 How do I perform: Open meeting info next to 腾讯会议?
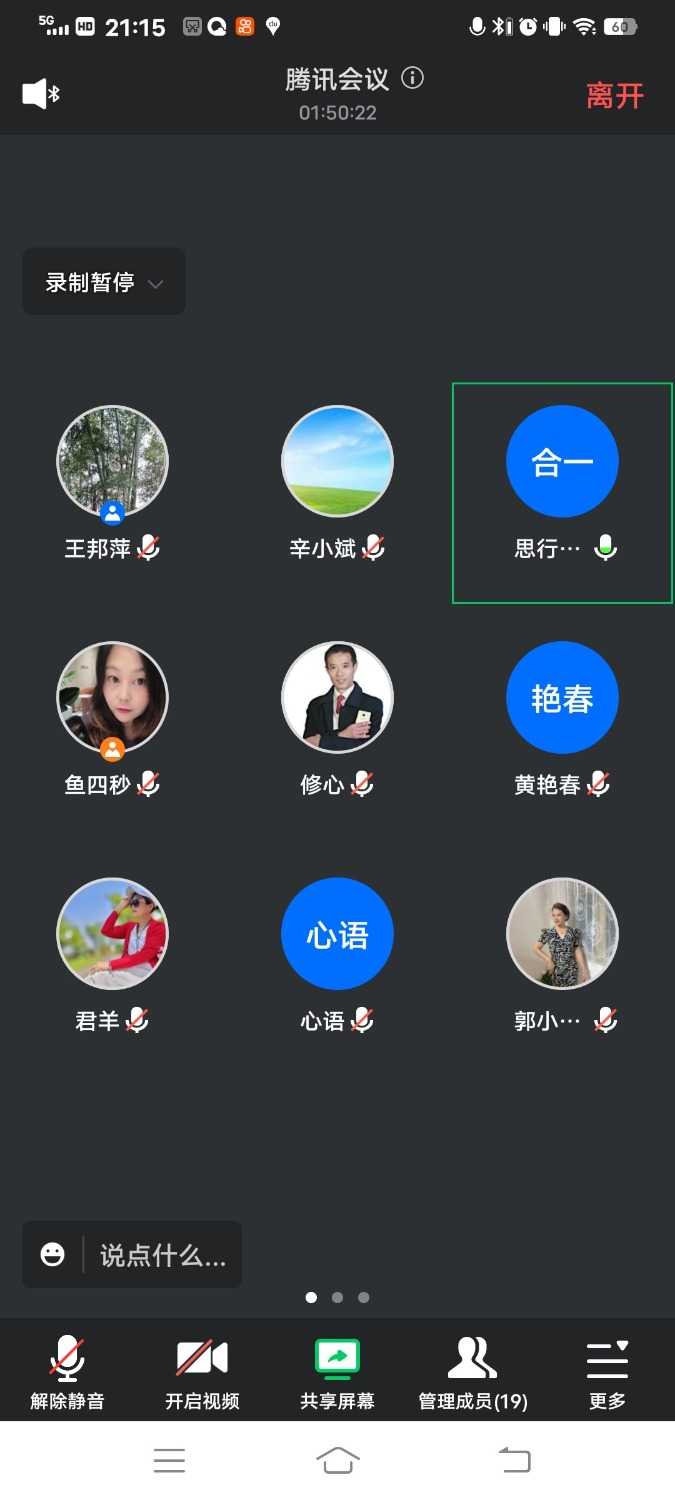click(x=413, y=78)
